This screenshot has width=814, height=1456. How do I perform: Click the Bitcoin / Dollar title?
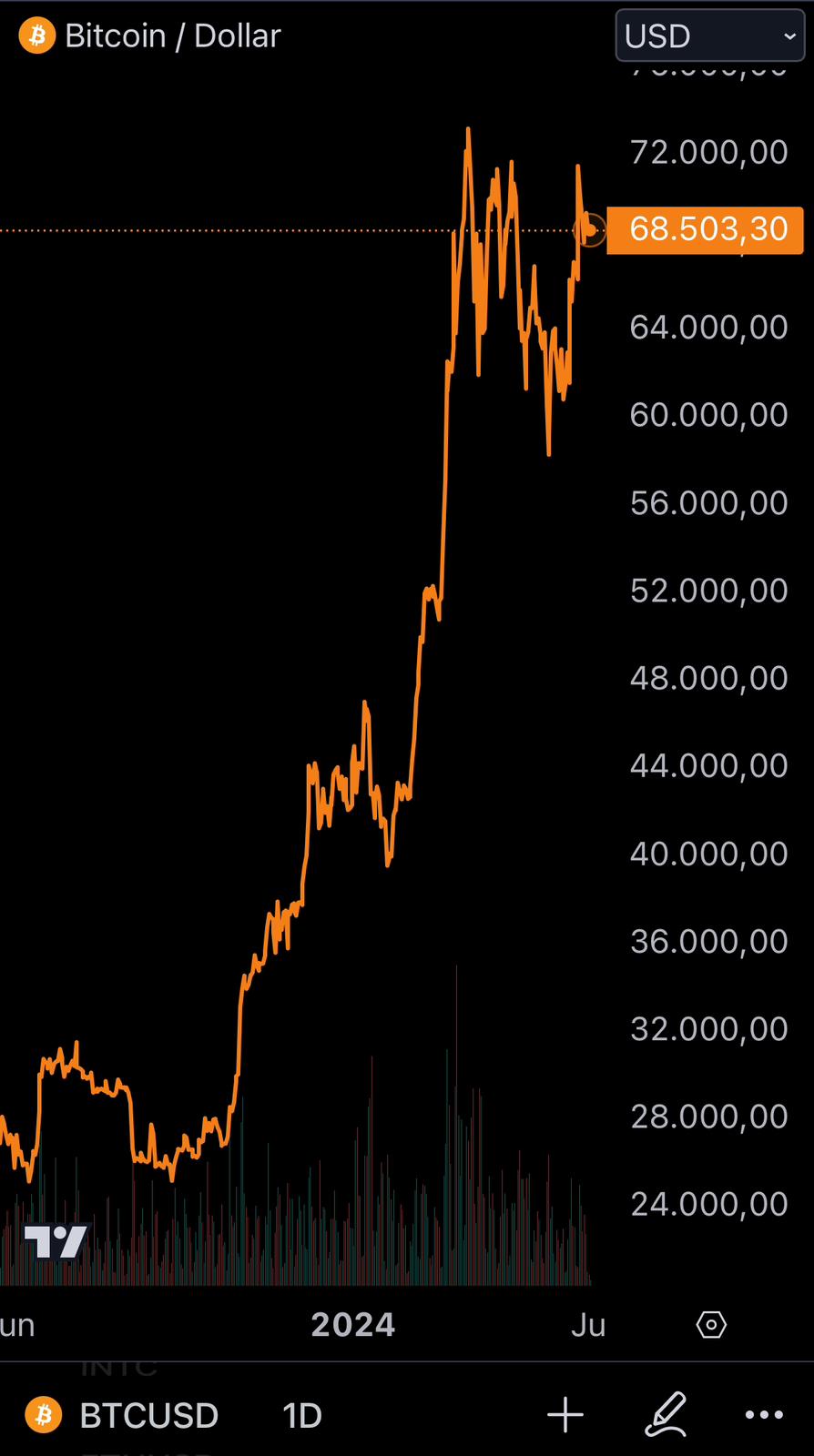(174, 35)
